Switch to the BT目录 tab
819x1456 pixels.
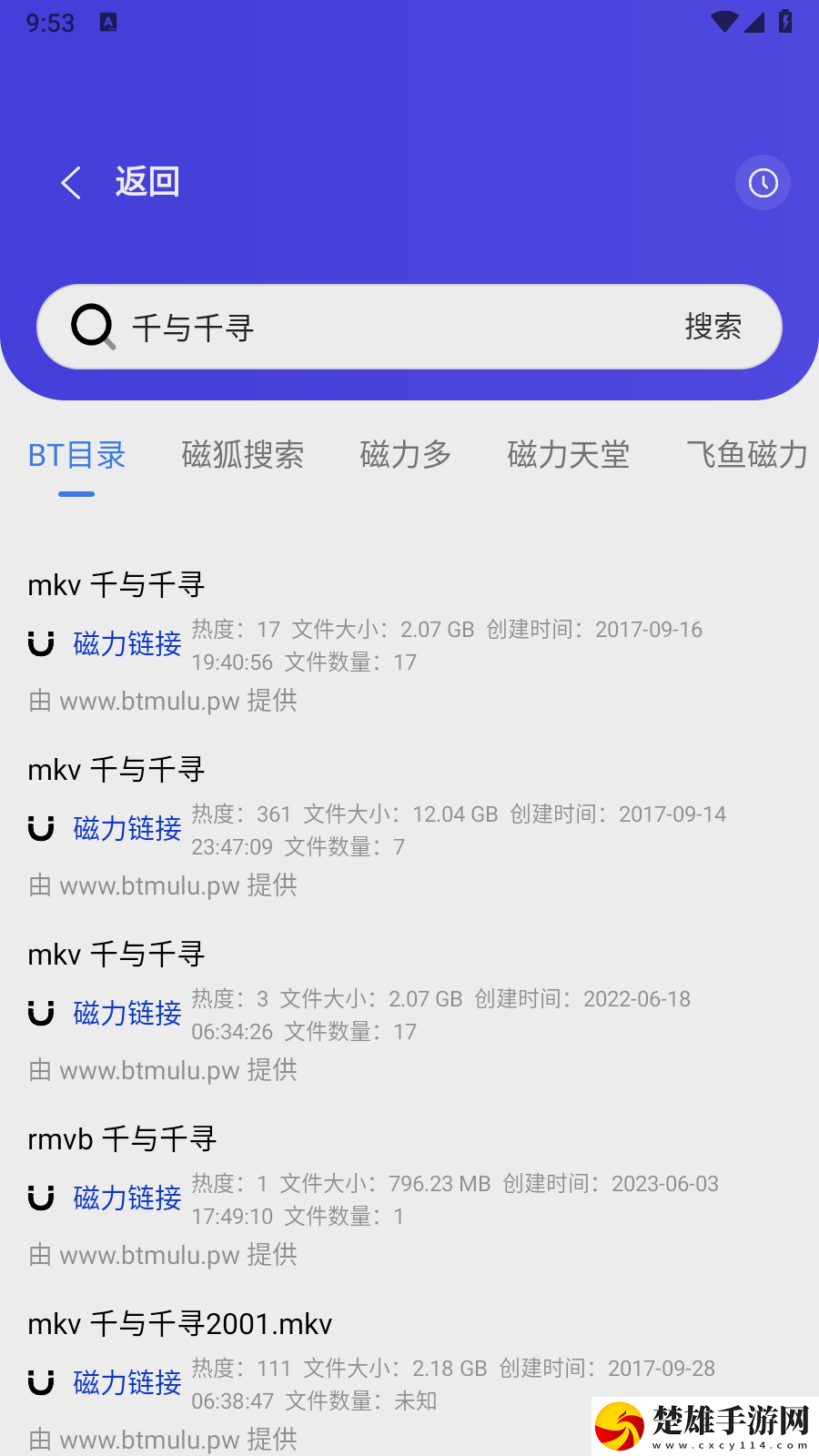coord(76,455)
